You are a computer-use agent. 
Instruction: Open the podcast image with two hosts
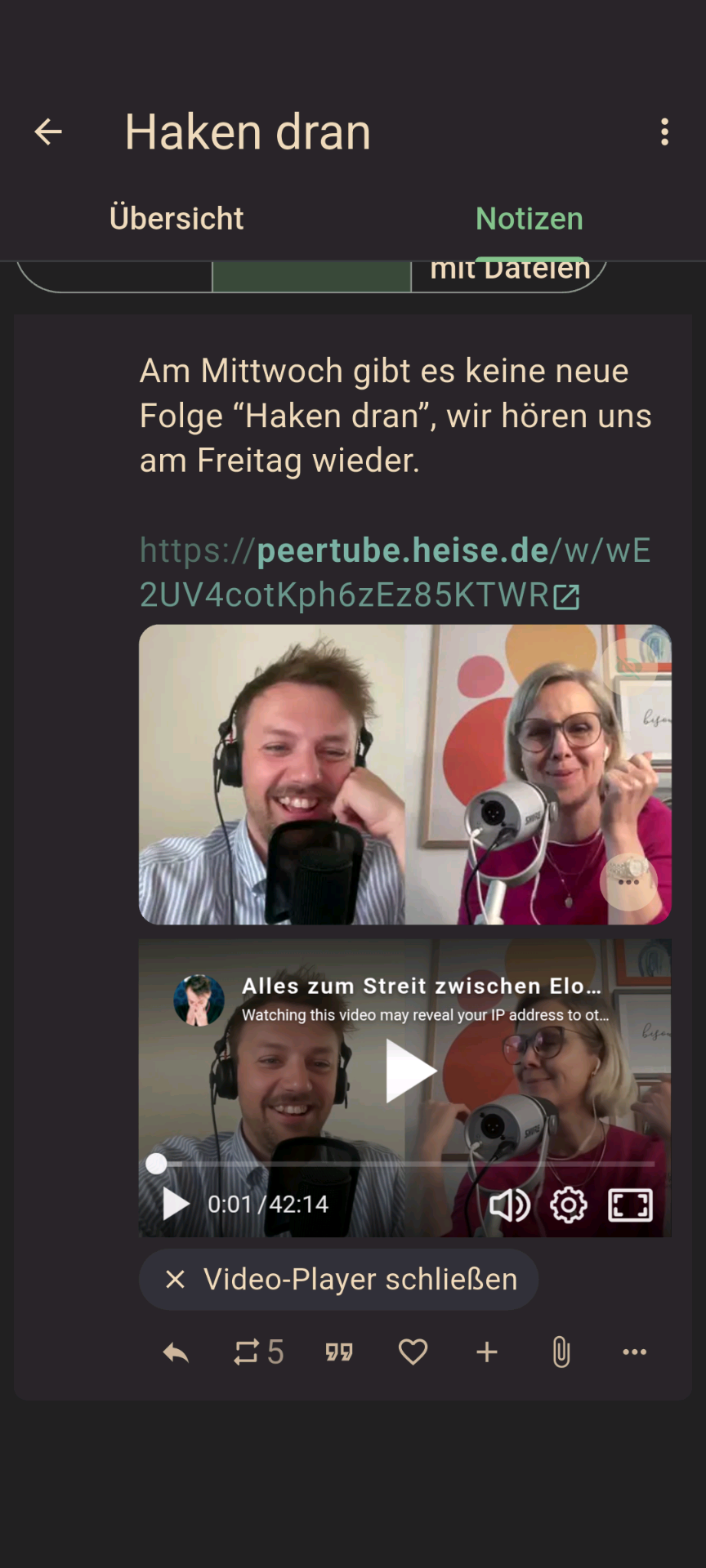[x=405, y=774]
